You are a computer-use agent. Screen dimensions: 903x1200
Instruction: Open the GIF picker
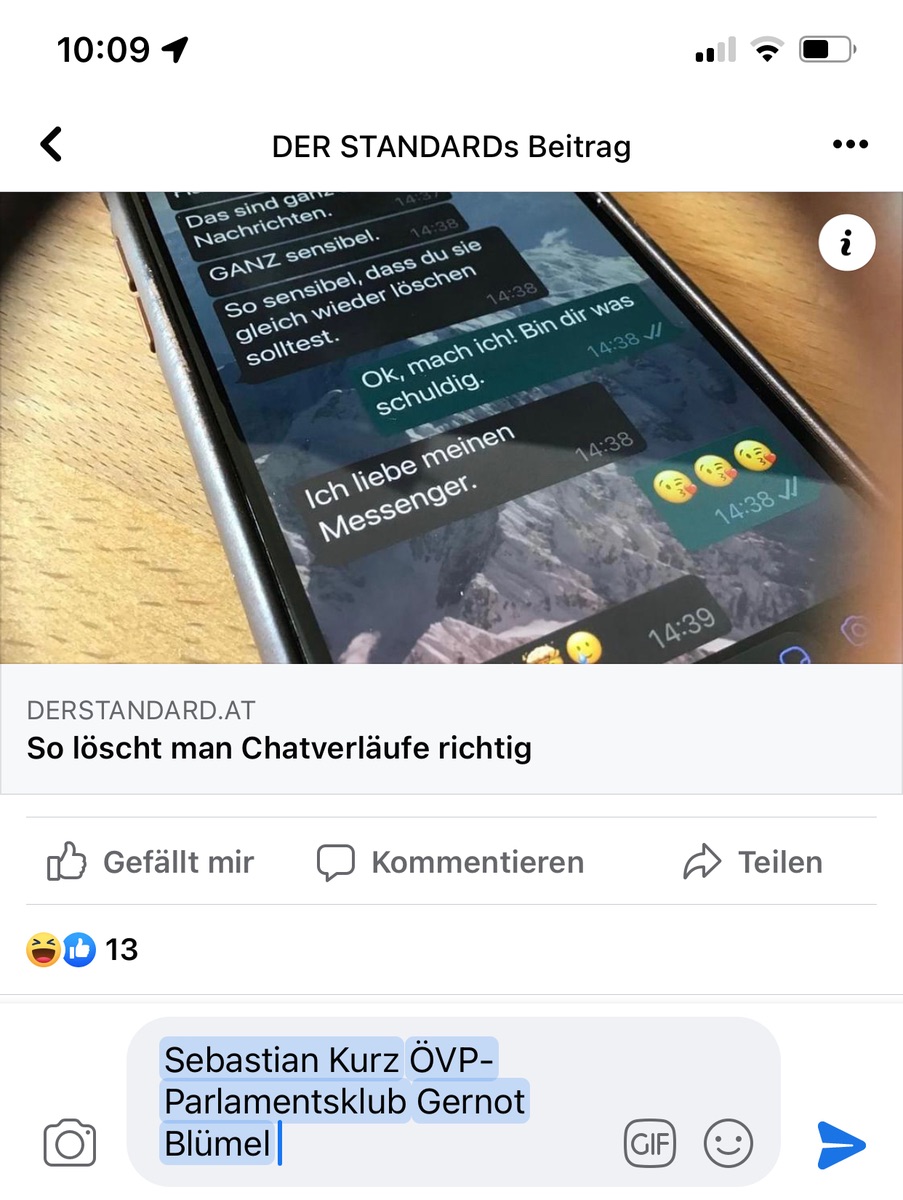coord(650,1143)
